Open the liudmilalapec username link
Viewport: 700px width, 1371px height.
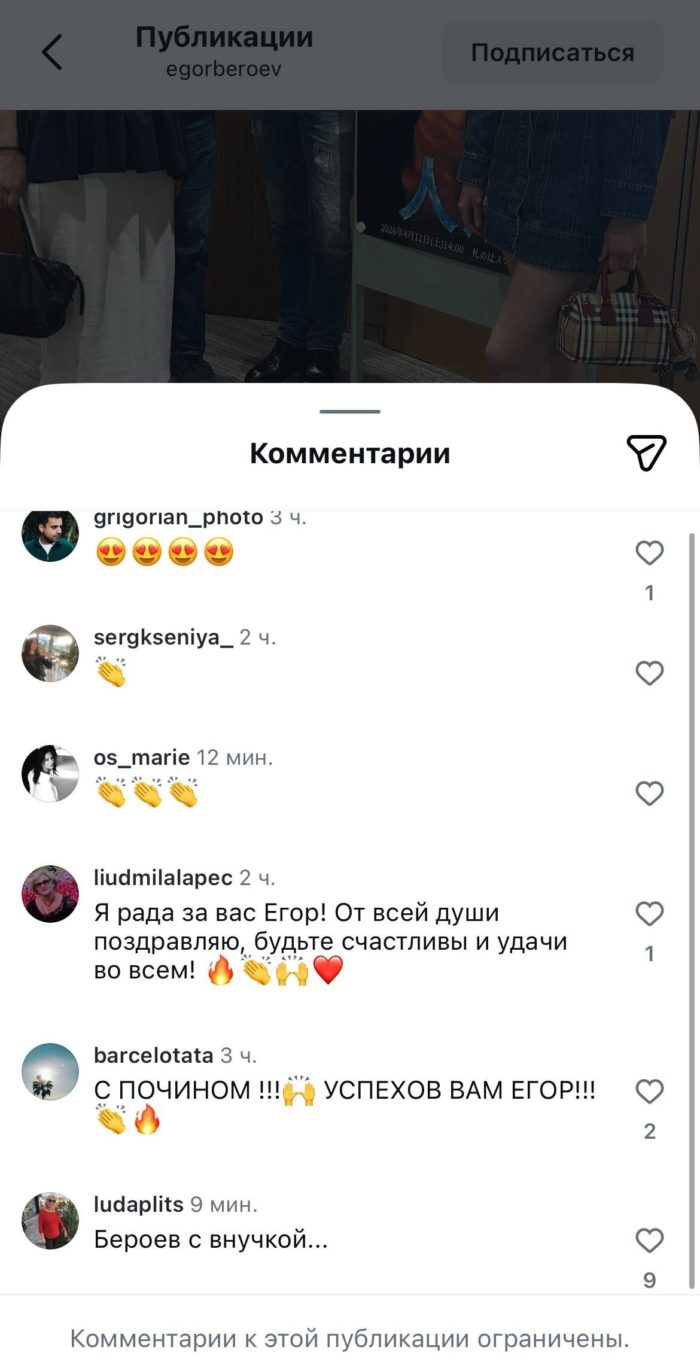tap(163, 878)
